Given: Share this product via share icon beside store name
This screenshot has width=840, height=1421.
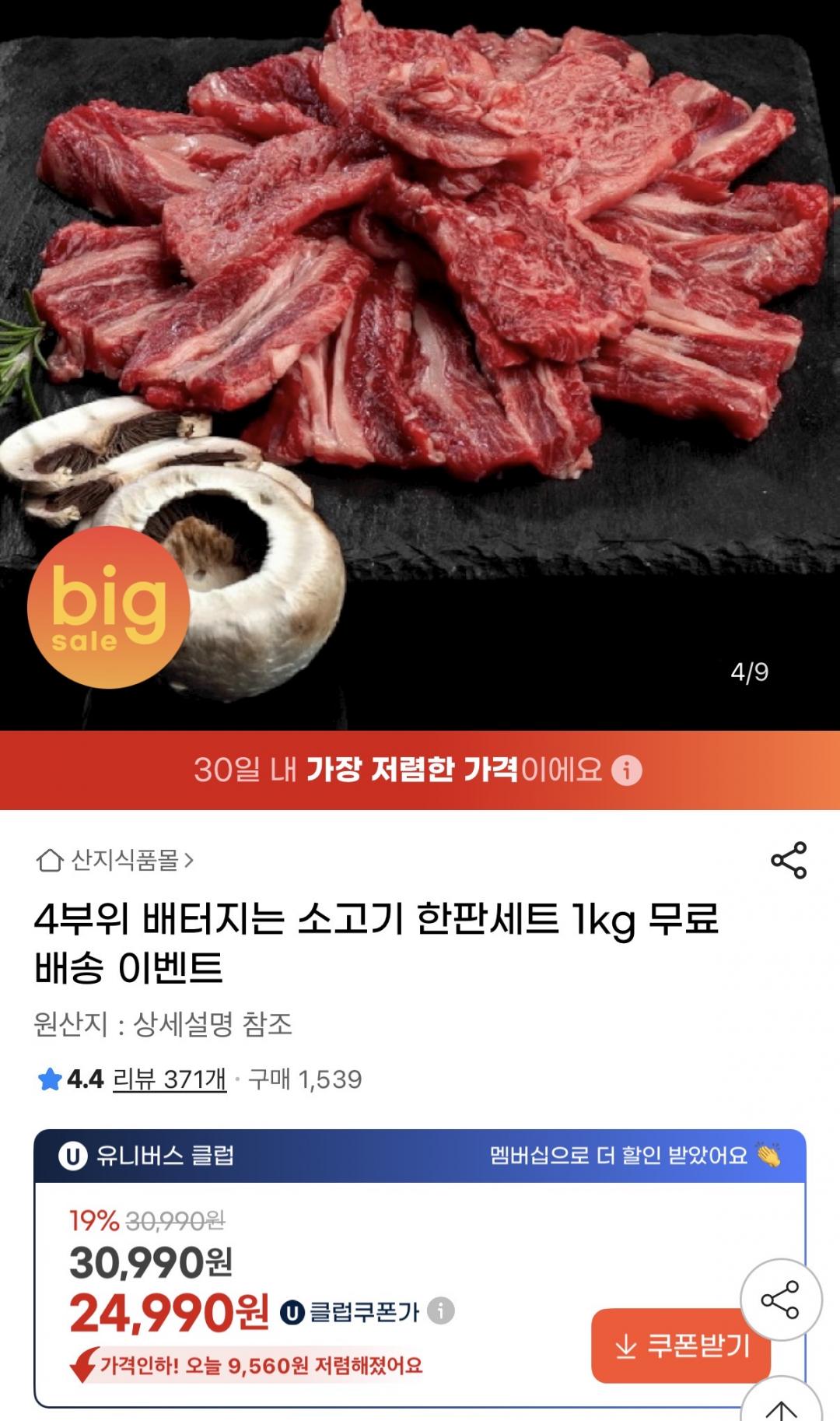Looking at the screenshot, I should pos(788,860).
